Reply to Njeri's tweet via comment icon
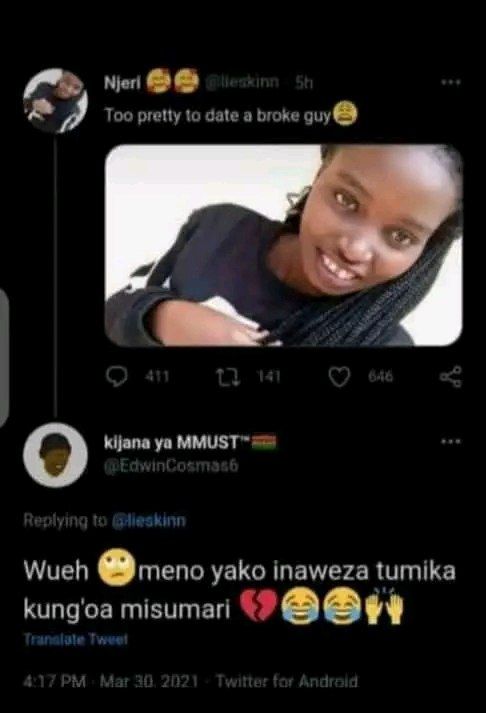The height and width of the screenshot is (713, 486). [116, 377]
